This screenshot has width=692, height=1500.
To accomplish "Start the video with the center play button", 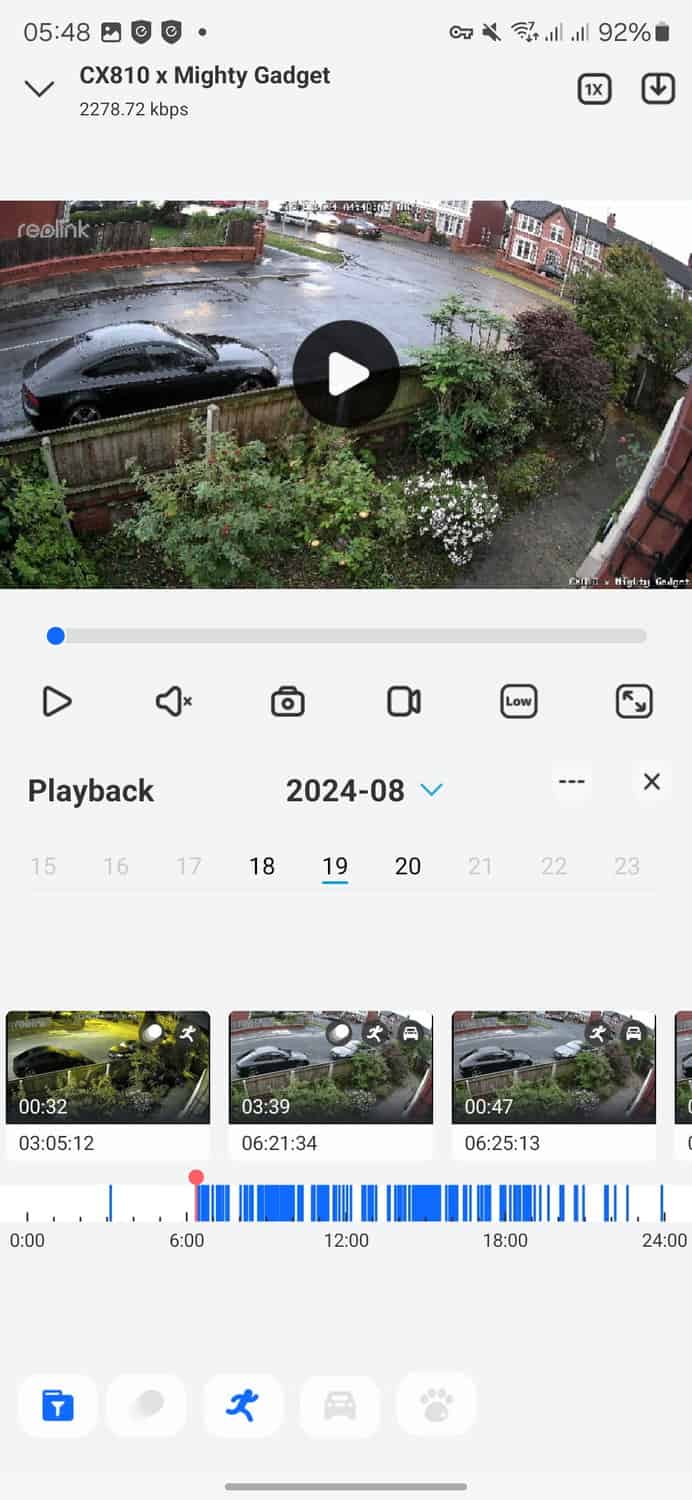I will [x=347, y=373].
